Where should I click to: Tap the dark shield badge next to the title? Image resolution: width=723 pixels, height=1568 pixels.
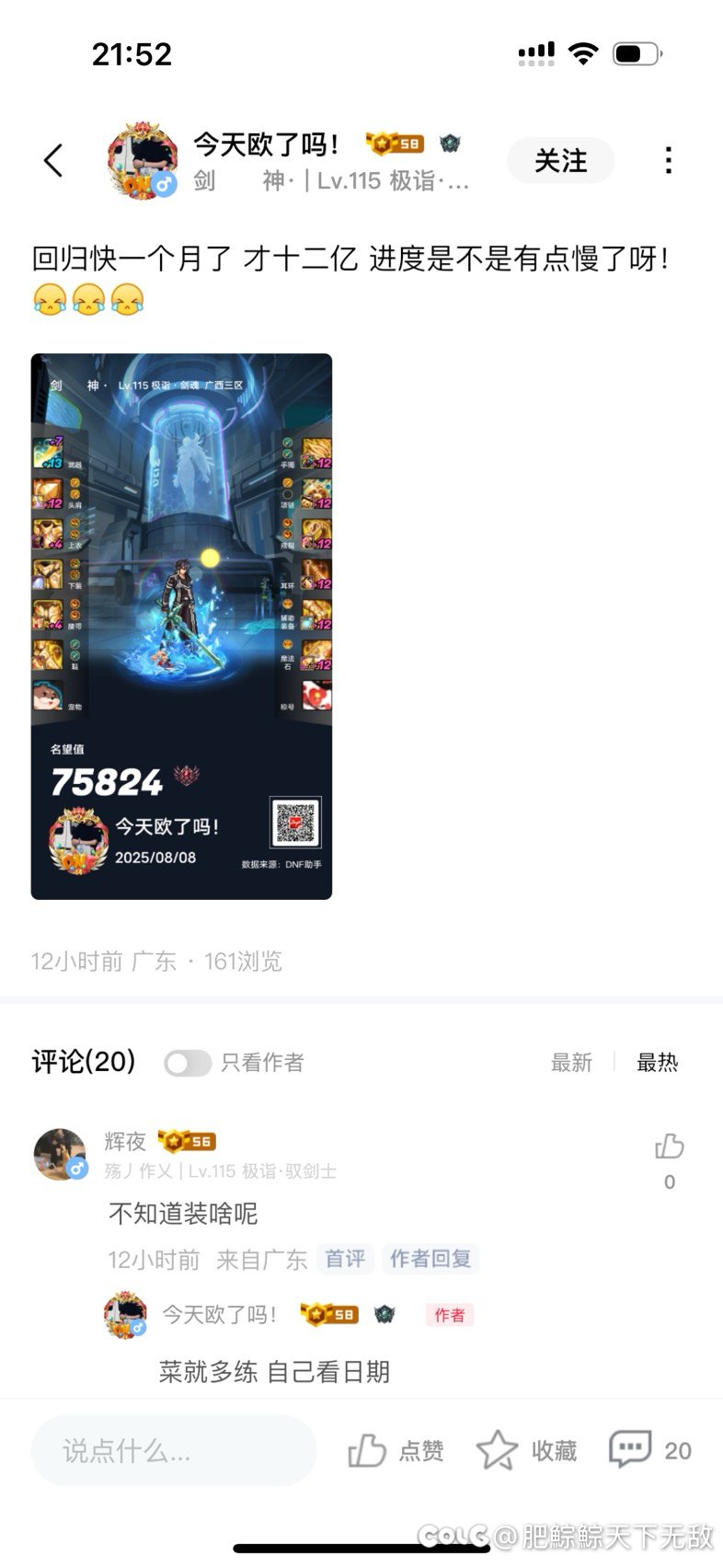point(450,144)
